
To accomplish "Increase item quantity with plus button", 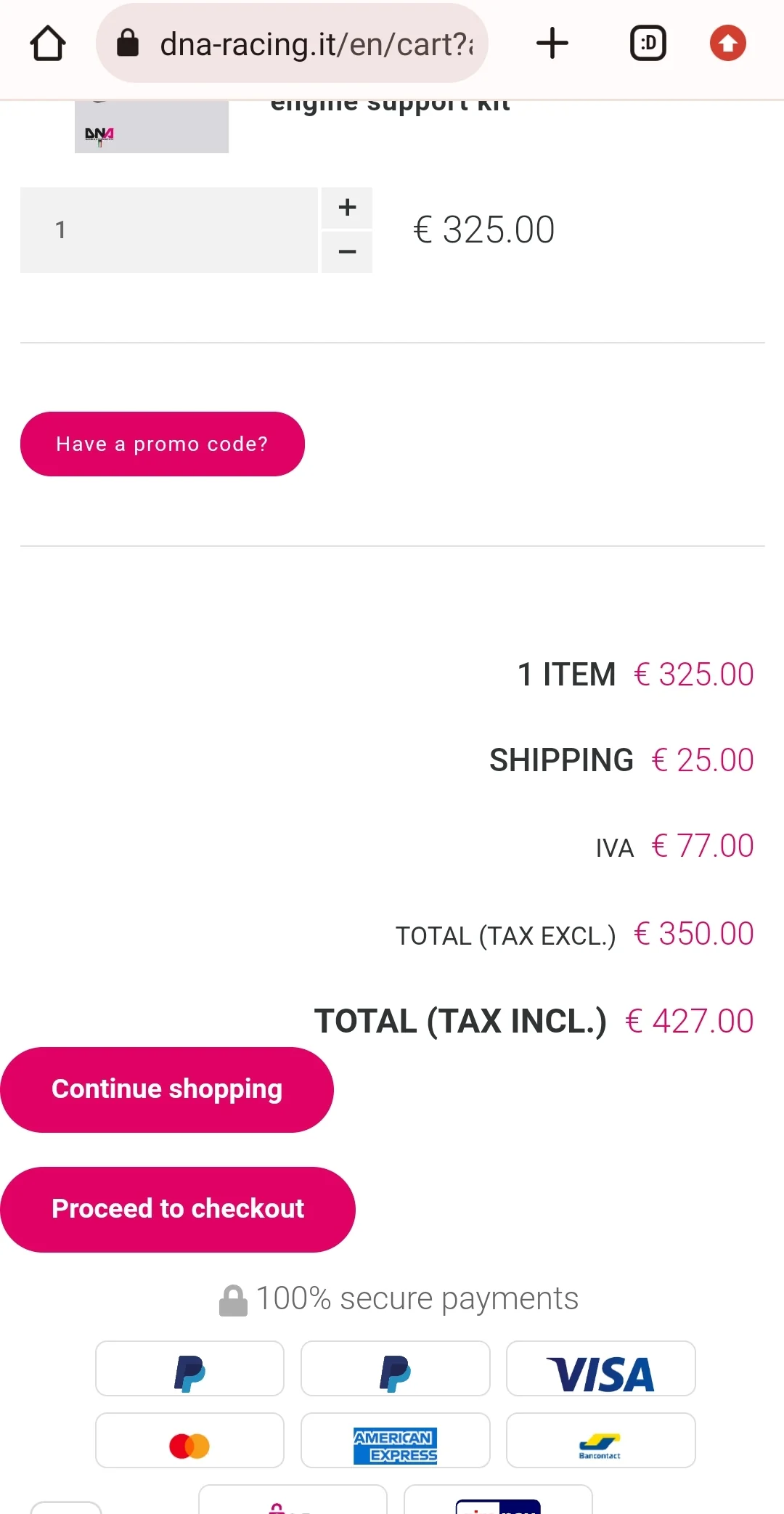I will click(x=347, y=208).
